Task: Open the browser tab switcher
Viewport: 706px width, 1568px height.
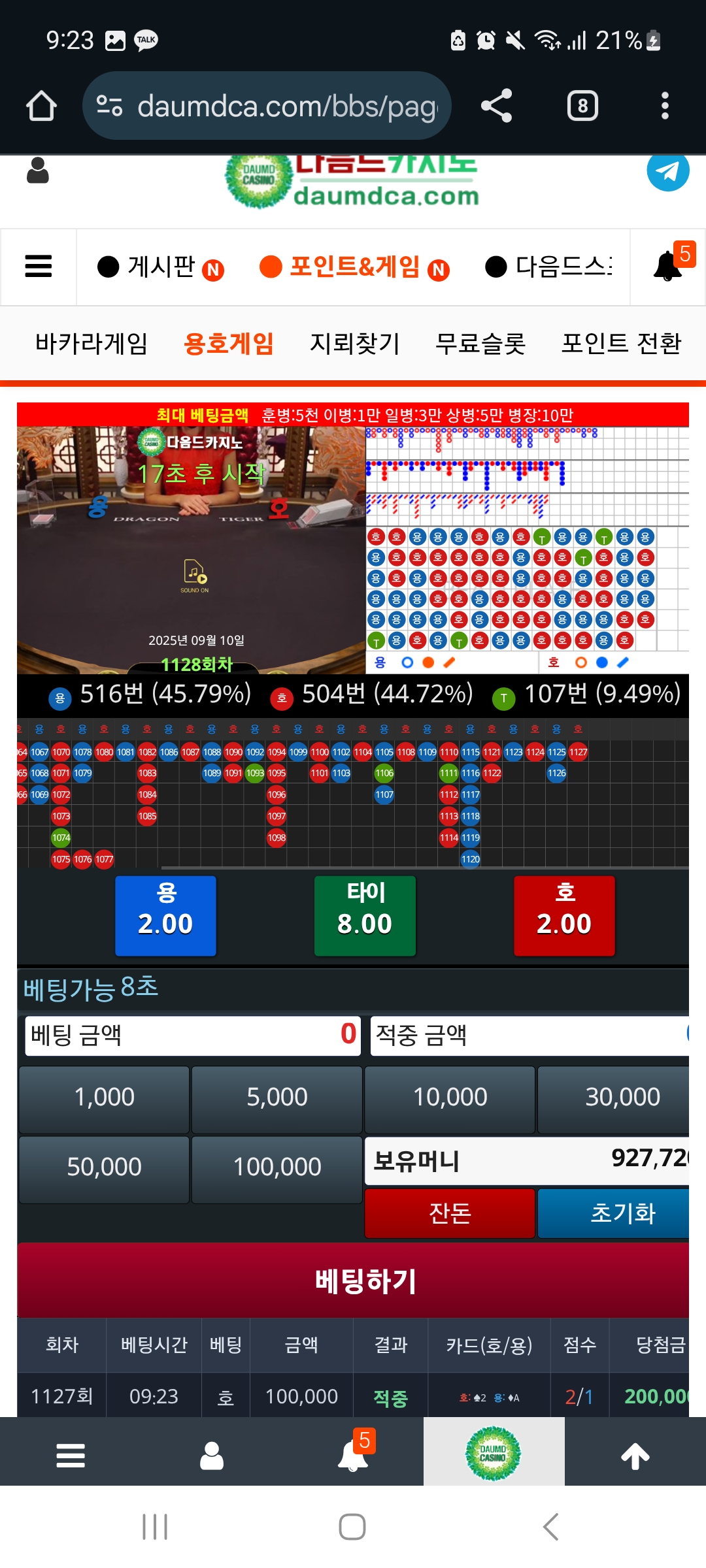Action: (582, 106)
